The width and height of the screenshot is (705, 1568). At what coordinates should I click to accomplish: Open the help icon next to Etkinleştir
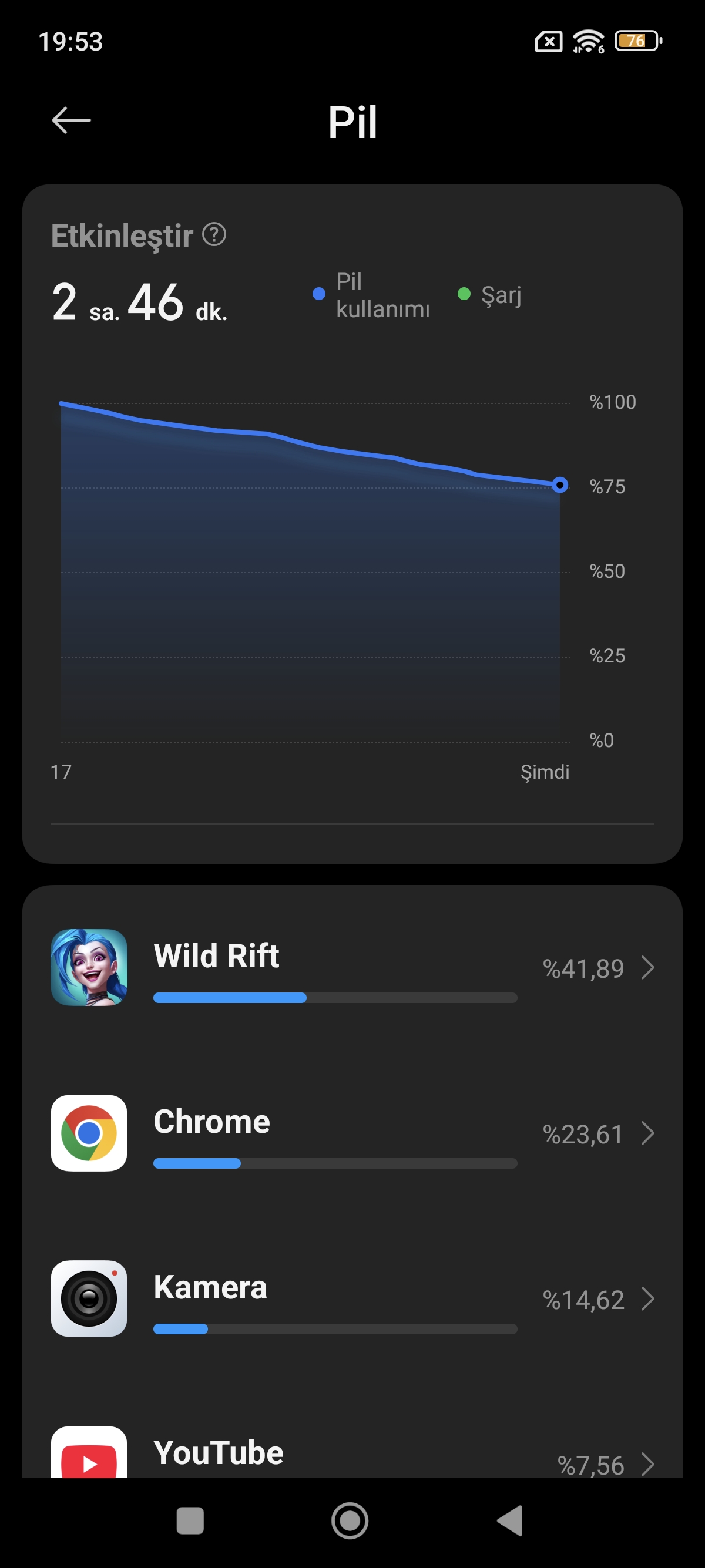(x=214, y=234)
